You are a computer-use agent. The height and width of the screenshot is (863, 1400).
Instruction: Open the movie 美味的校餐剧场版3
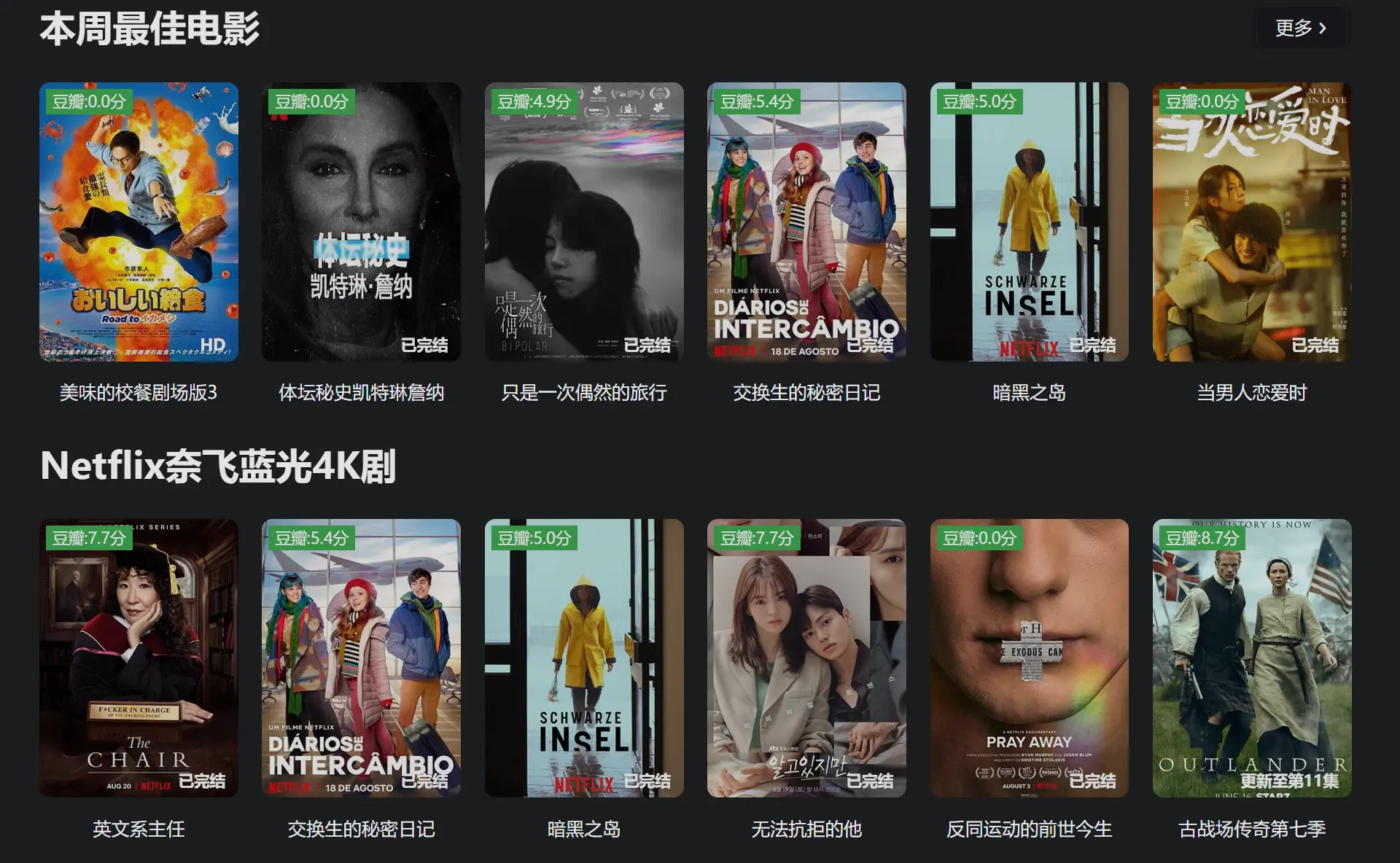click(x=139, y=222)
